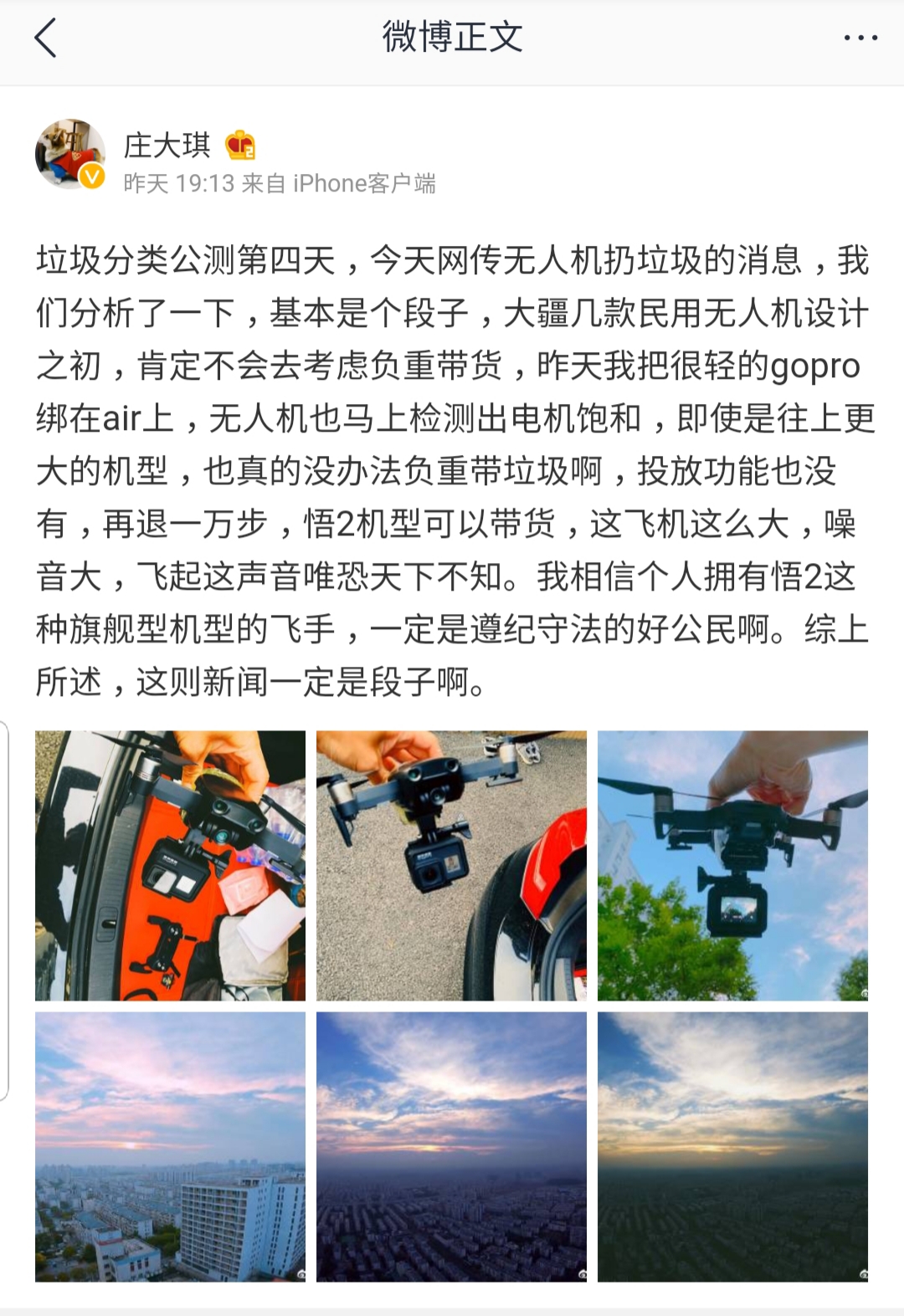Image resolution: width=904 pixels, height=1316 pixels.
Task: Open dark blue dusk cityscape photo
Action: pyautogui.click(x=451, y=1146)
